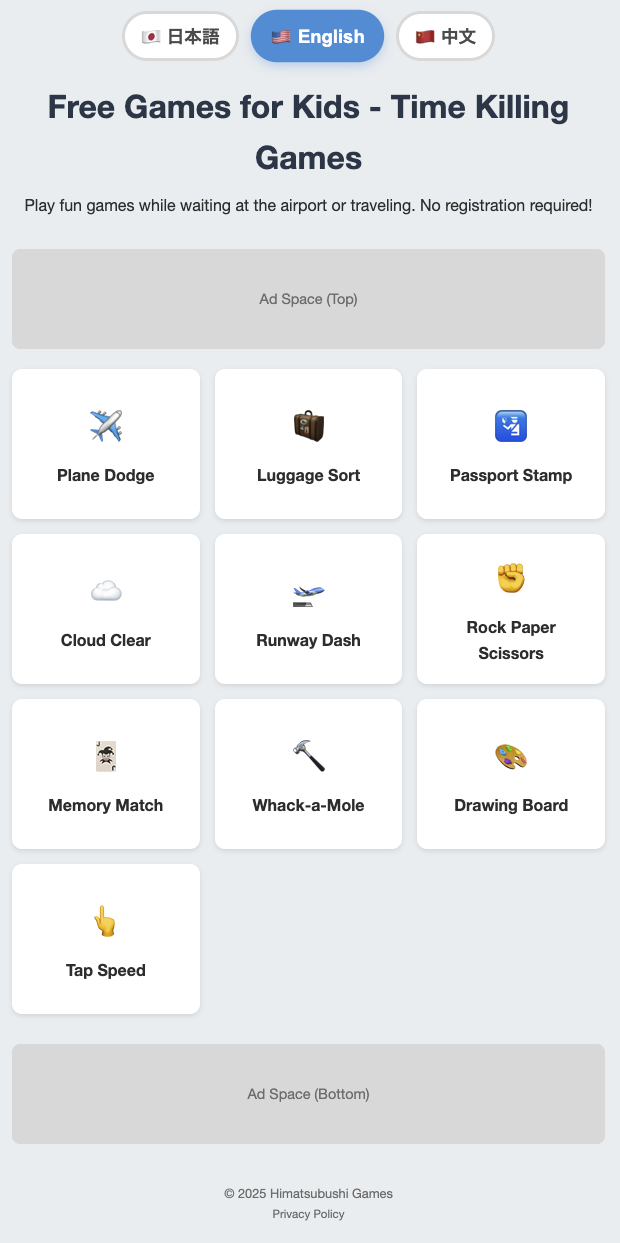Switch language to 日本語
Viewport: 620px width, 1243px height.
[180, 37]
